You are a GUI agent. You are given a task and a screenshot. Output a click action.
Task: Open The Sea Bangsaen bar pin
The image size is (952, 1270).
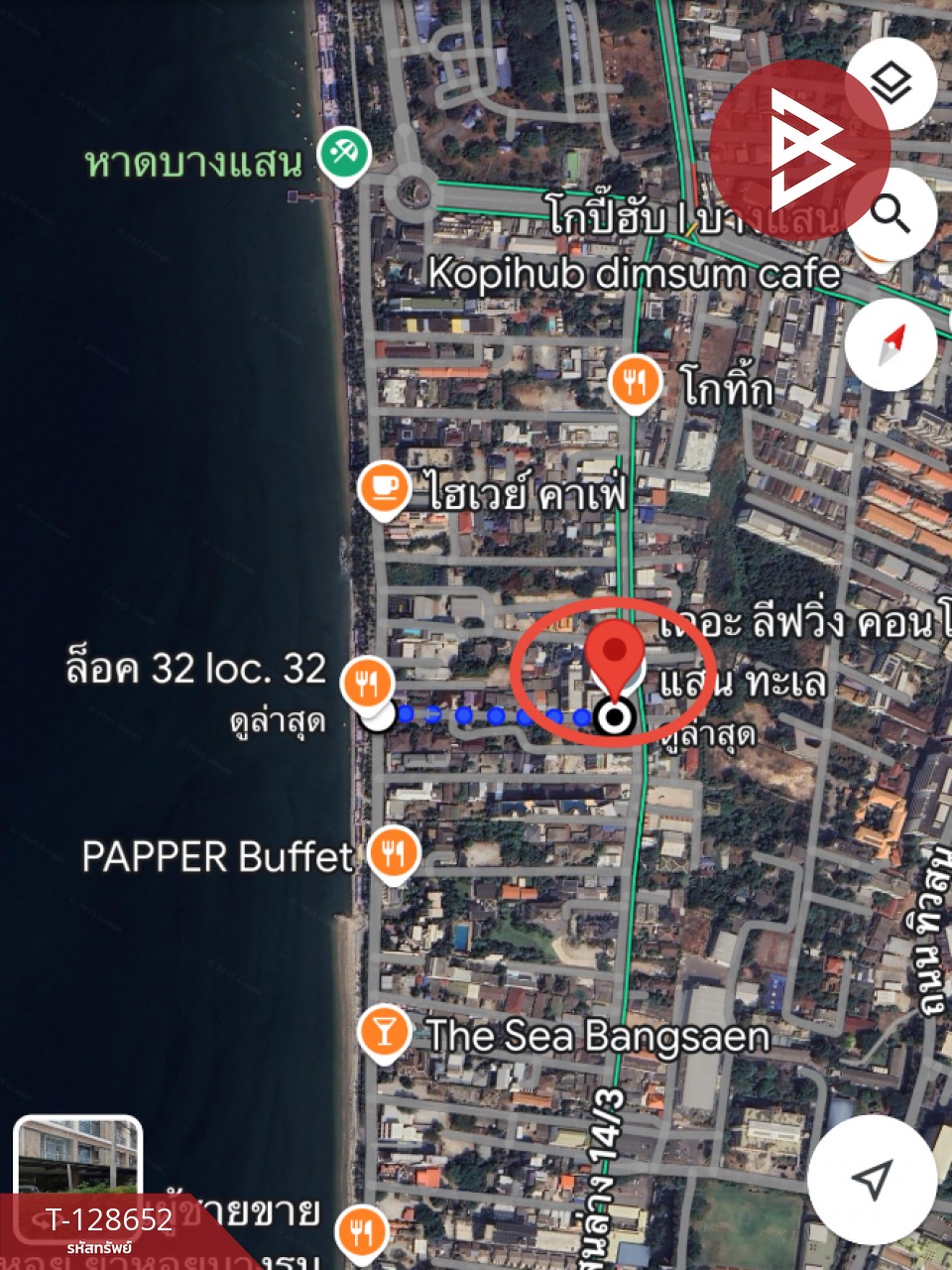[x=384, y=1032]
